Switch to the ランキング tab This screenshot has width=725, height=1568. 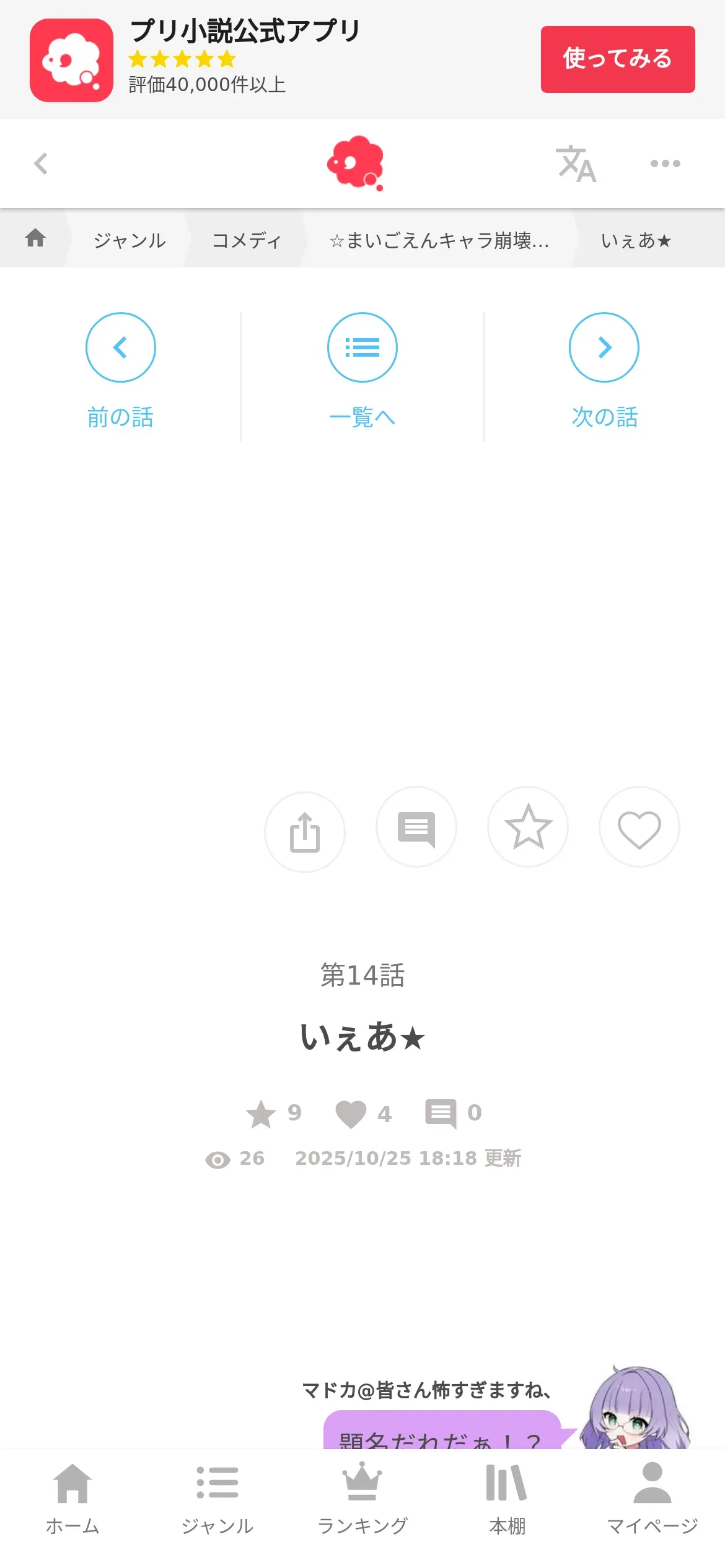coord(362,1499)
